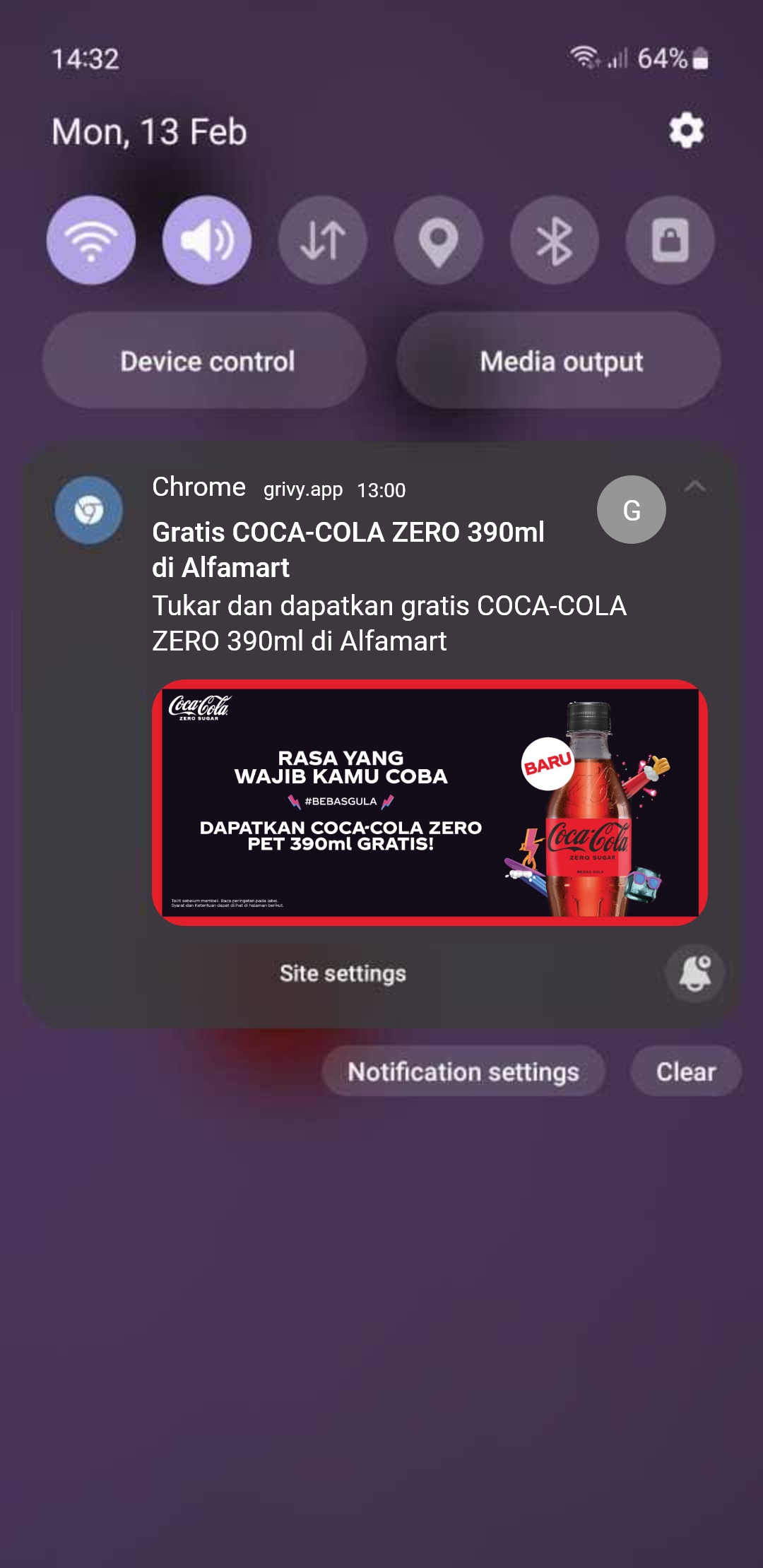Screen dimensions: 763x1568
Task: Open Device control
Action: [x=206, y=361]
